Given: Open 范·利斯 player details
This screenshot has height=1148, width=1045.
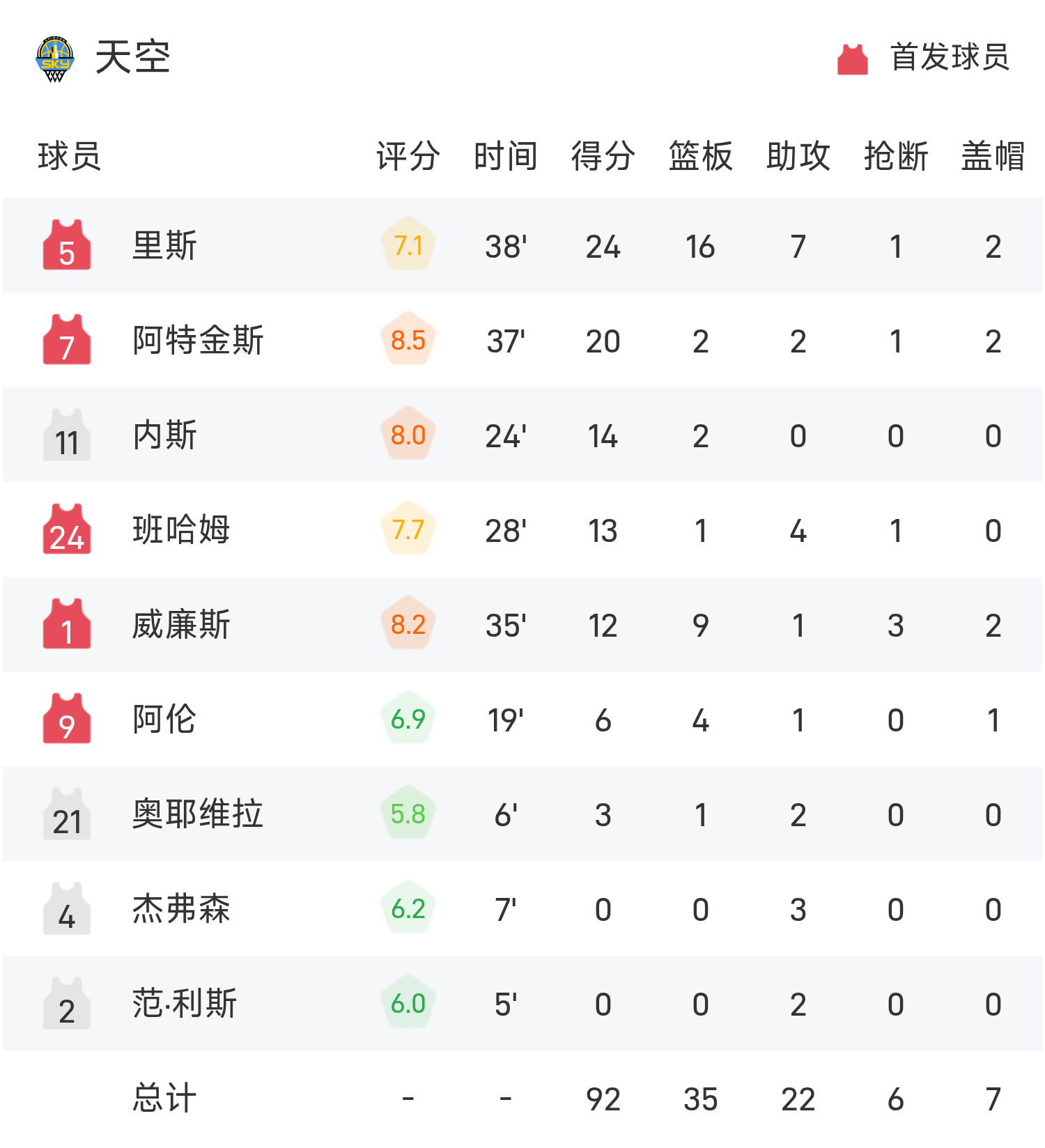Looking at the screenshot, I should pos(185,1004).
